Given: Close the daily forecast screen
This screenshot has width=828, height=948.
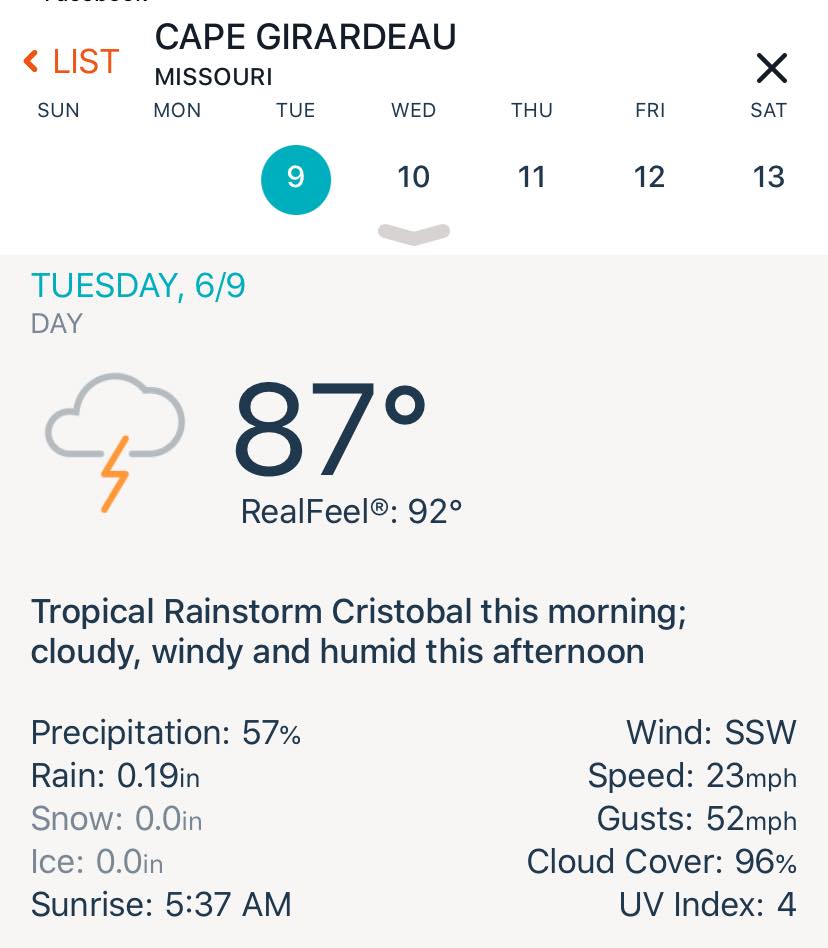Looking at the screenshot, I should [x=771, y=68].
